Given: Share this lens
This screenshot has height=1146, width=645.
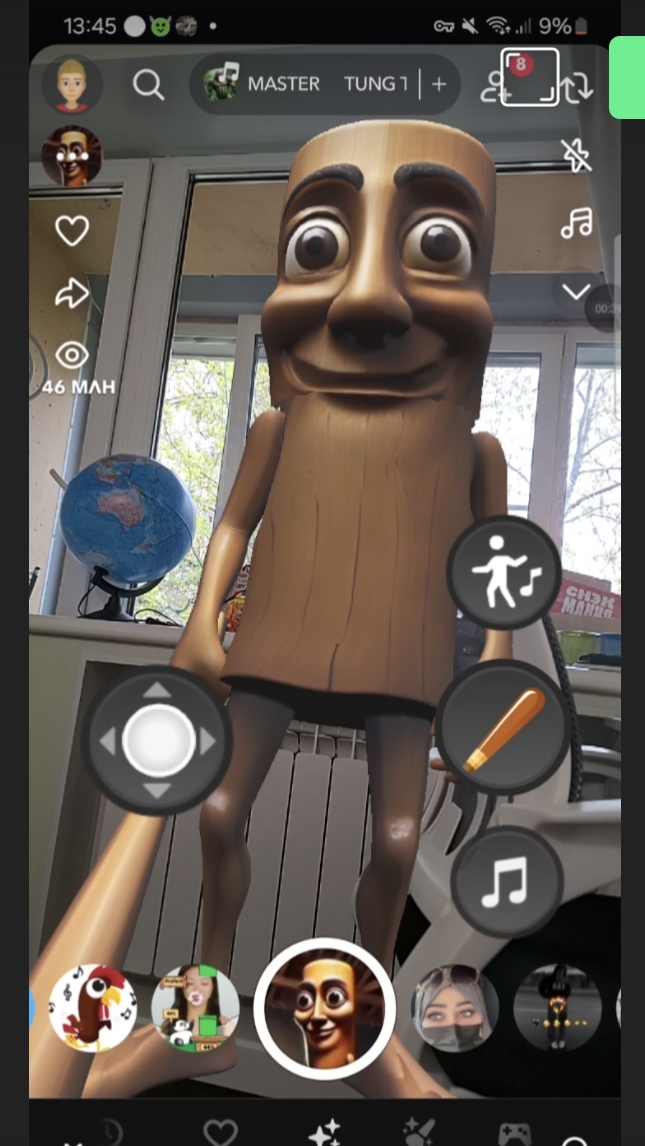Looking at the screenshot, I should (72, 293).
